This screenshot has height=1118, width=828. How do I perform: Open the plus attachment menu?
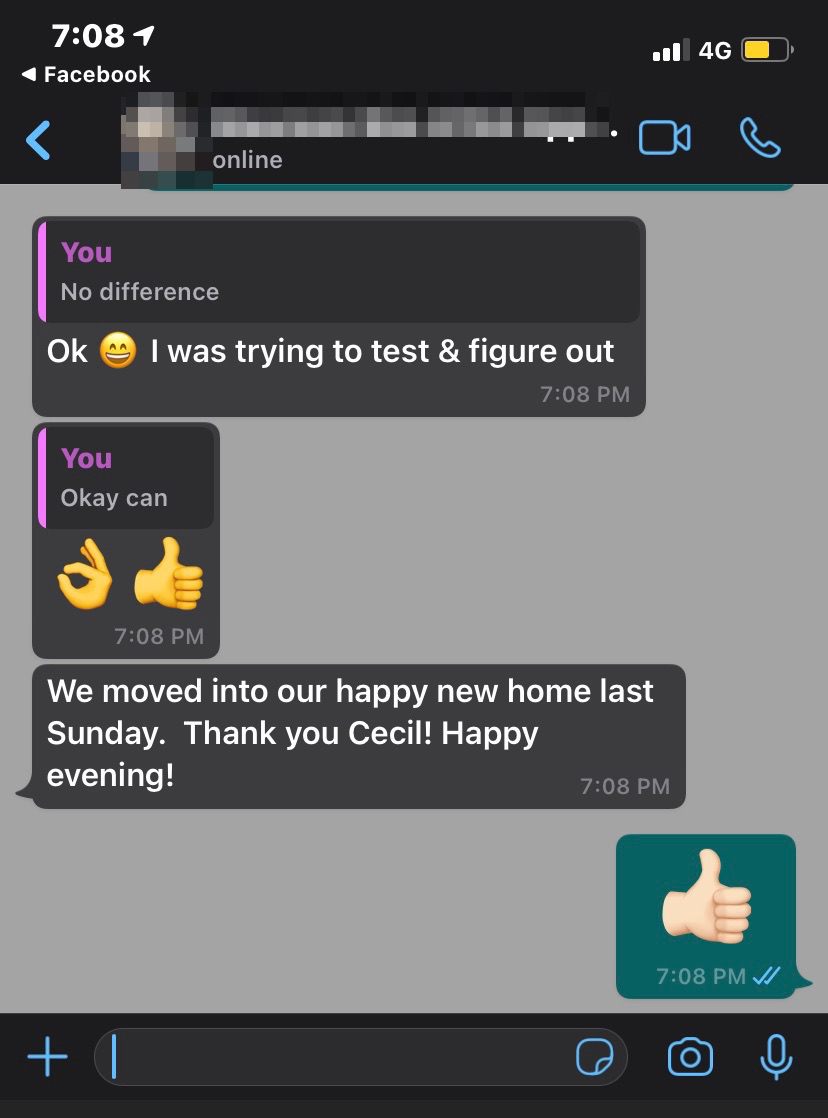47,1056
